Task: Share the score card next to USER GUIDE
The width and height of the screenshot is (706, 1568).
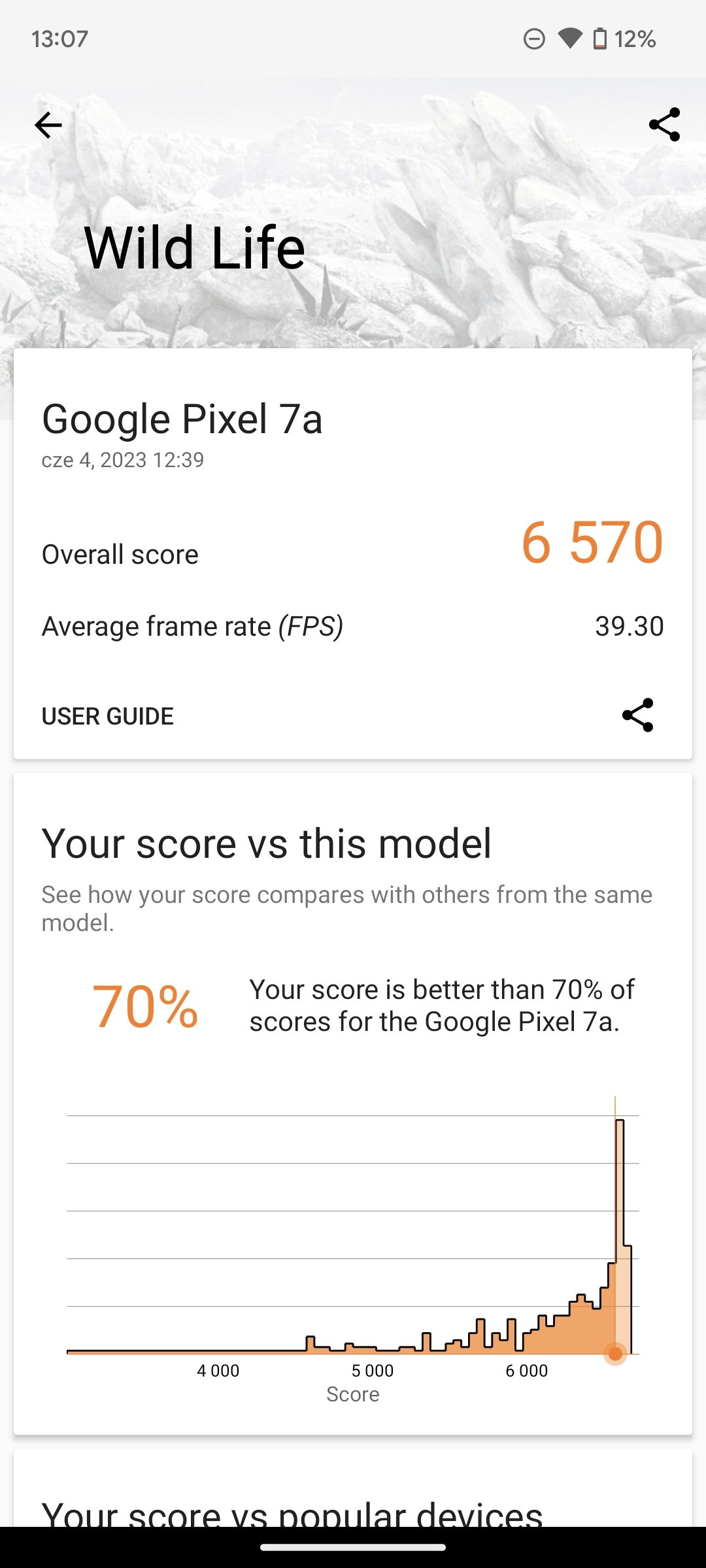Action: (638, 715)
